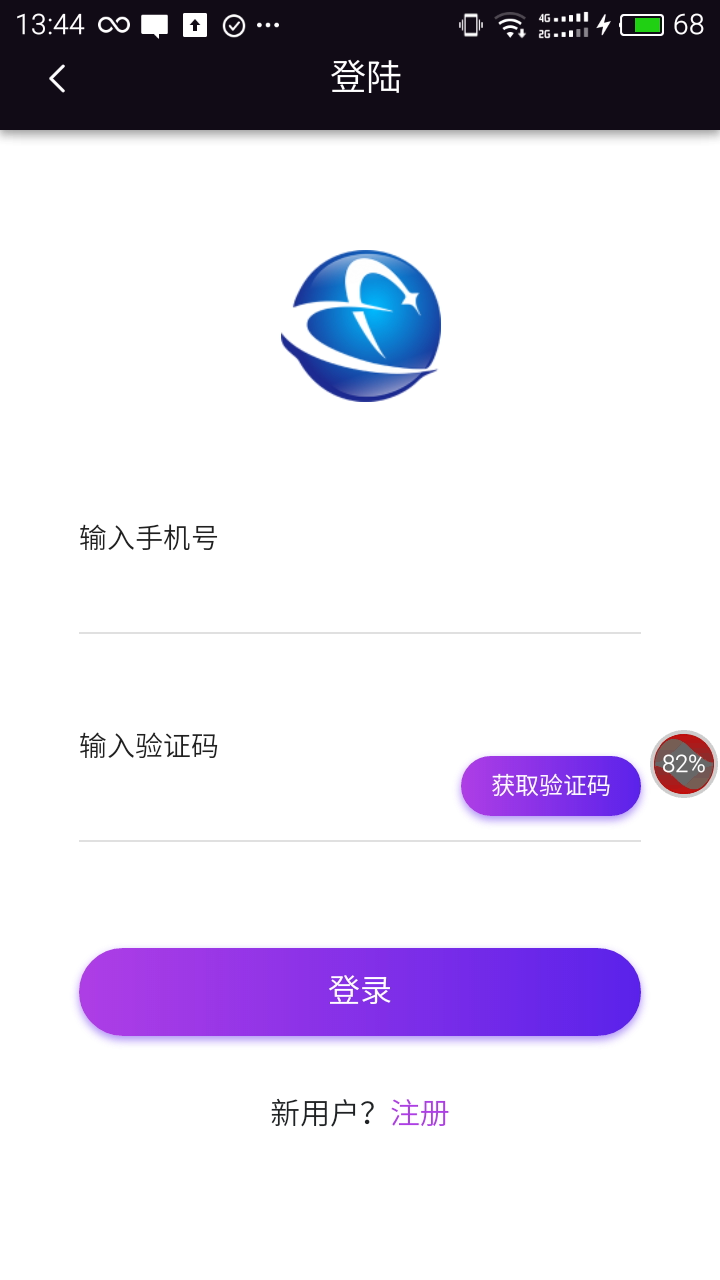This screenshot has width=720, height=1280.
Task: Tap the 输入手机号 phone number field
Action: coord(300,575)
